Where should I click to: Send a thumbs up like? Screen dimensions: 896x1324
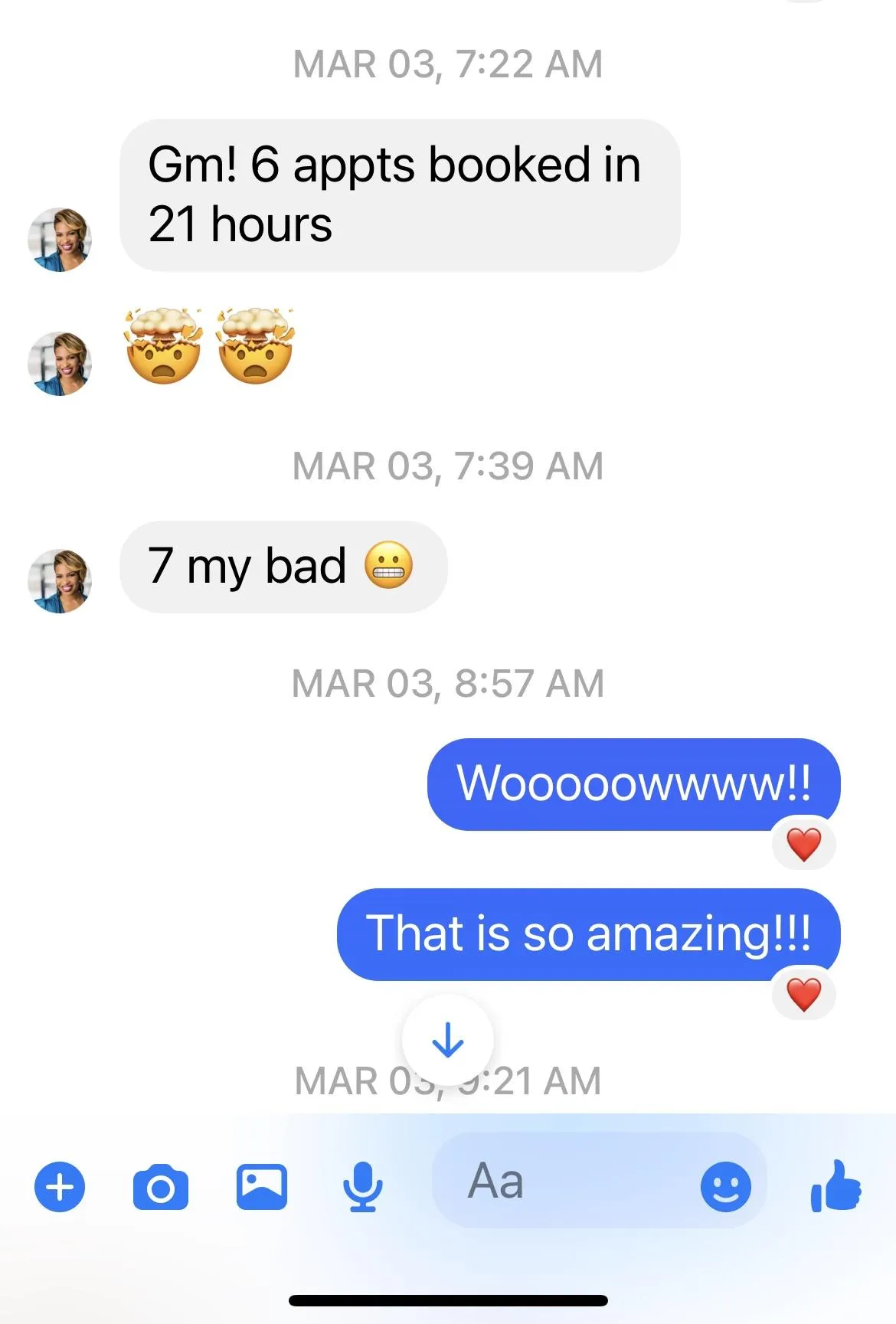click(x=836, y=1187)
